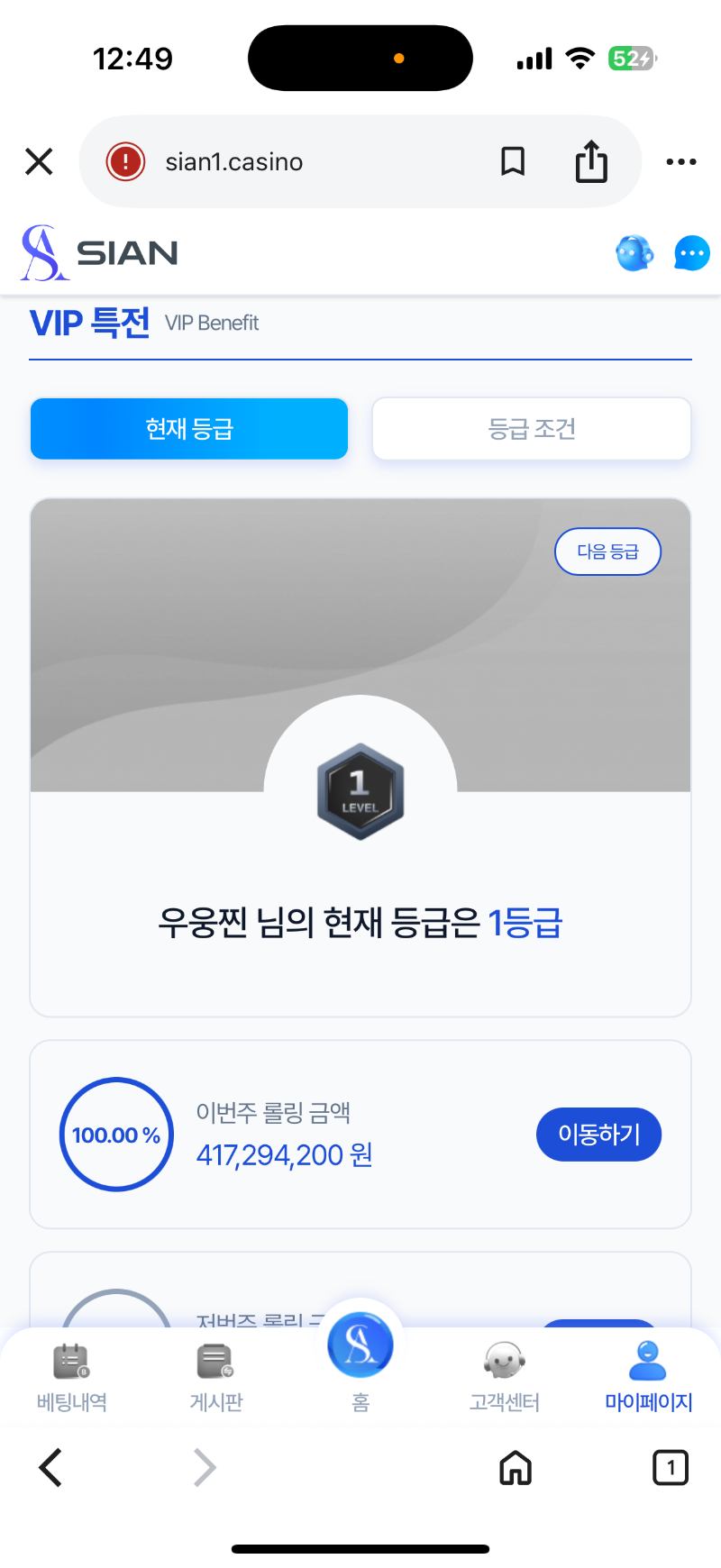Image resolution: width=721 pixels, height=1568 pixels.
Task: Switch to the 등급 조건 tab
Action: click(x=532, y=429)
